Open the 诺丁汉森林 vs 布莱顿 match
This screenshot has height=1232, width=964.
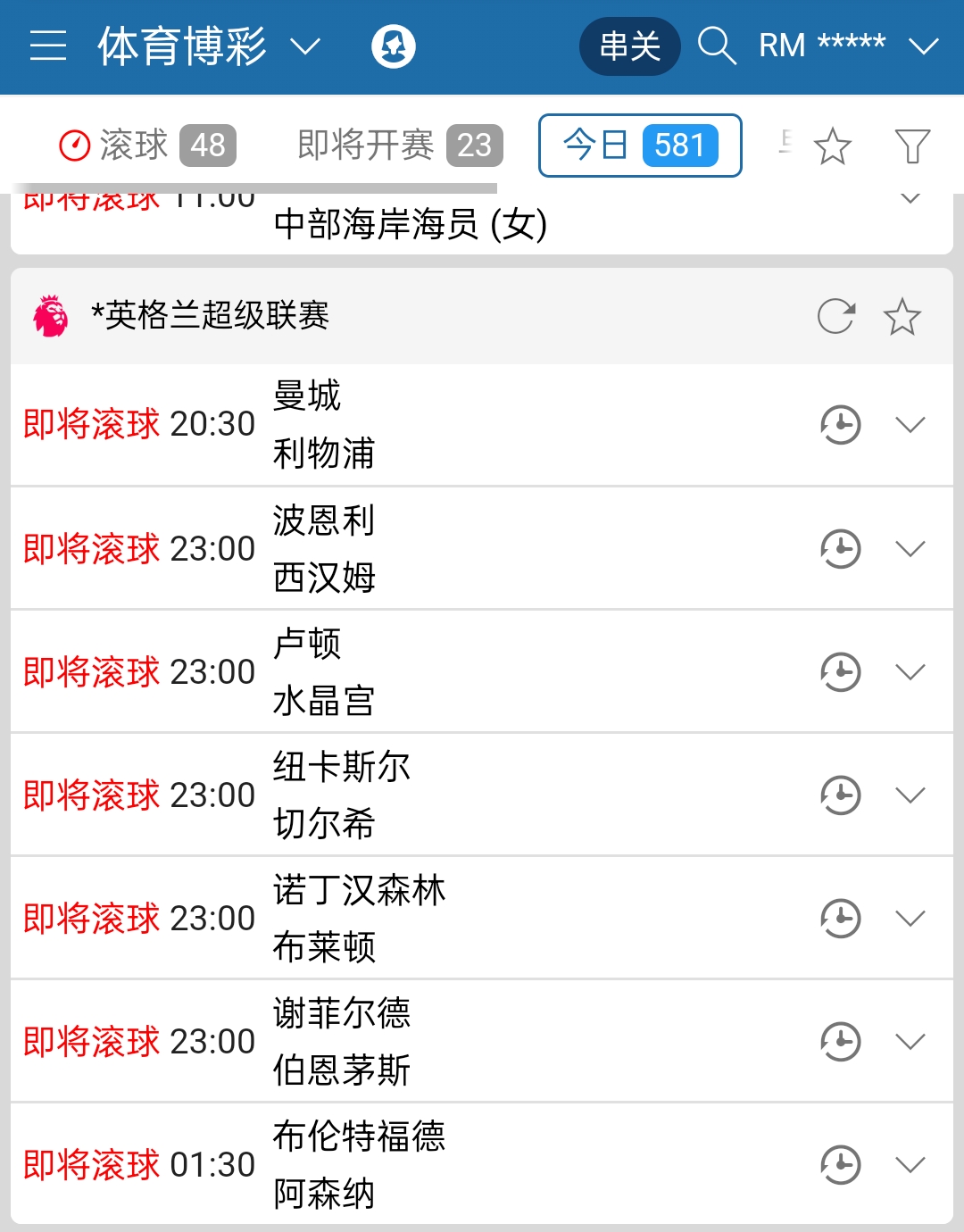pos(359,918)
